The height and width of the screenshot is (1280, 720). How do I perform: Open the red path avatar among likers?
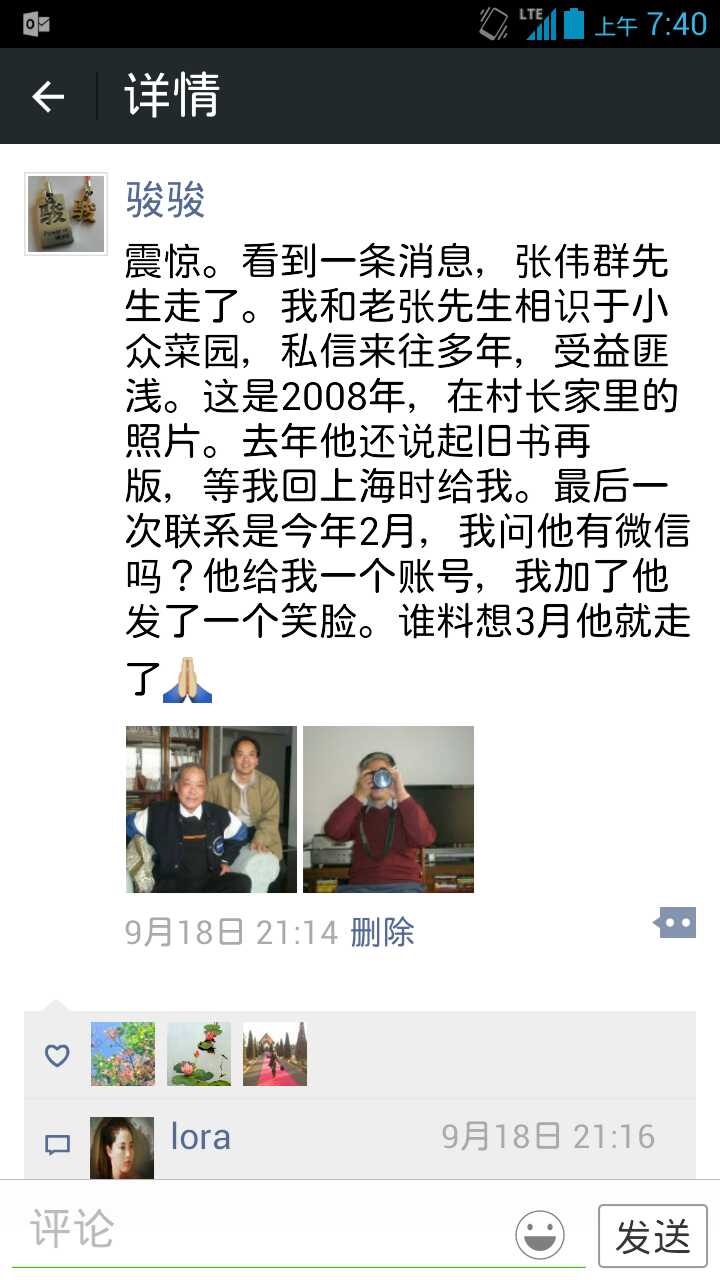click(275, 1054)
